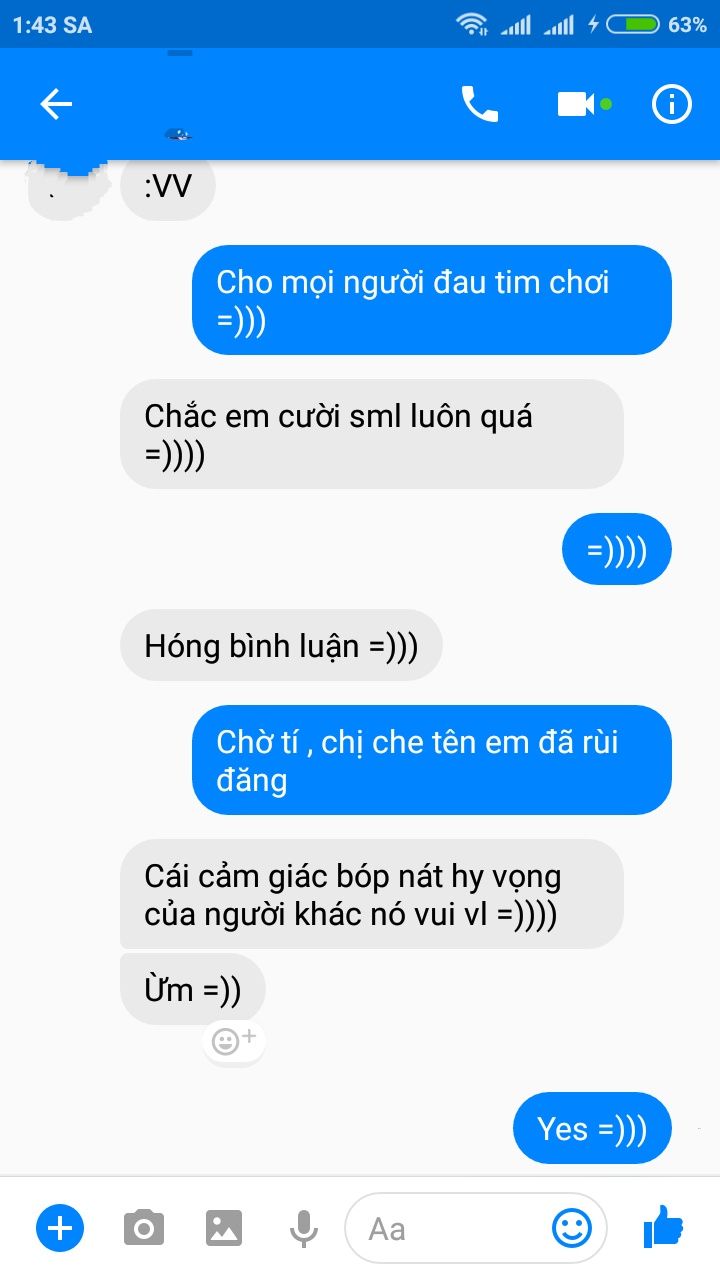Screen dimensions: 720x1280
Task: Go back to the chat list
Action: (56, 104)
